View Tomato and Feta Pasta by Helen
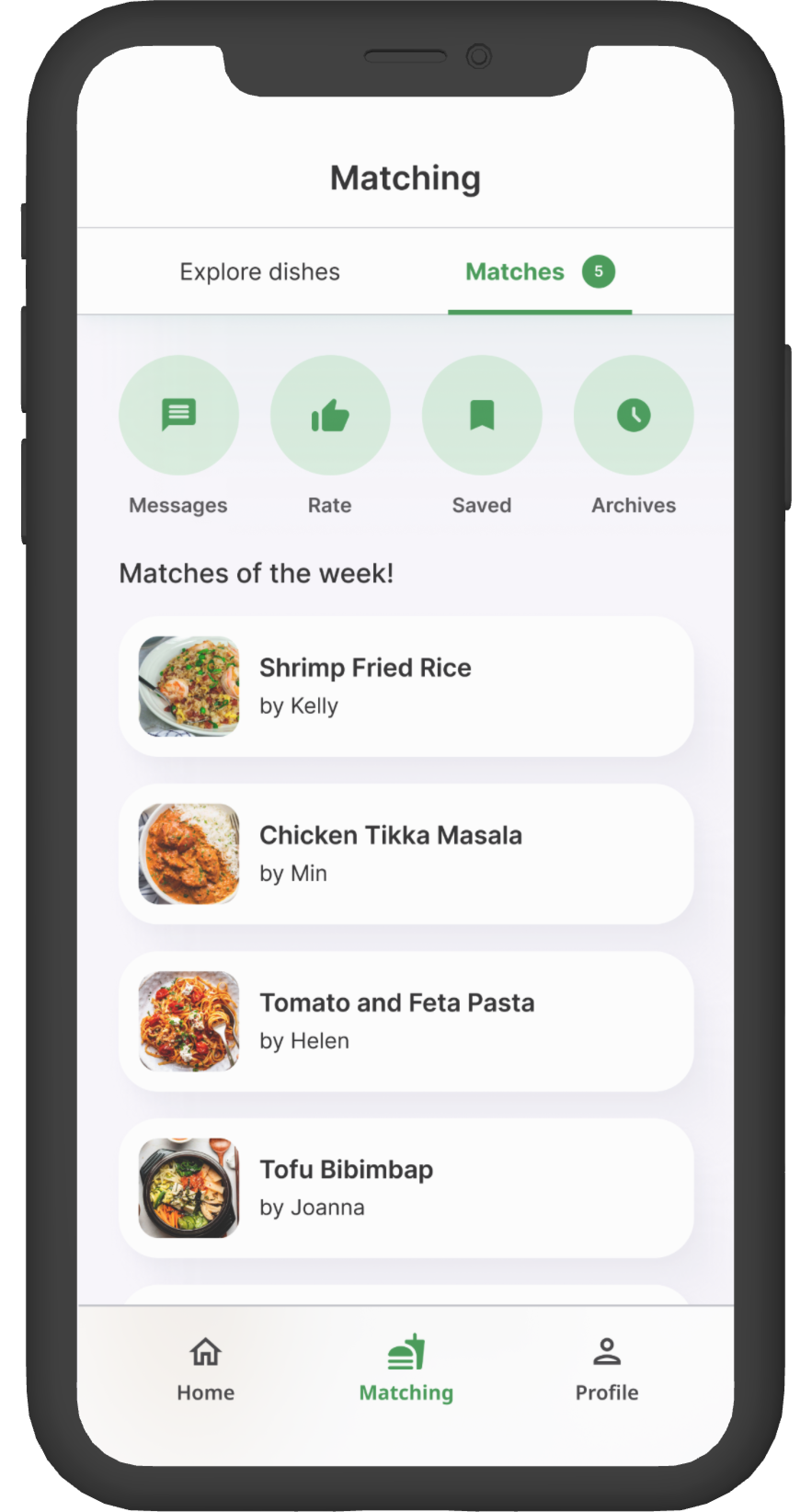812x1512 pixels. pos(406,1021)
